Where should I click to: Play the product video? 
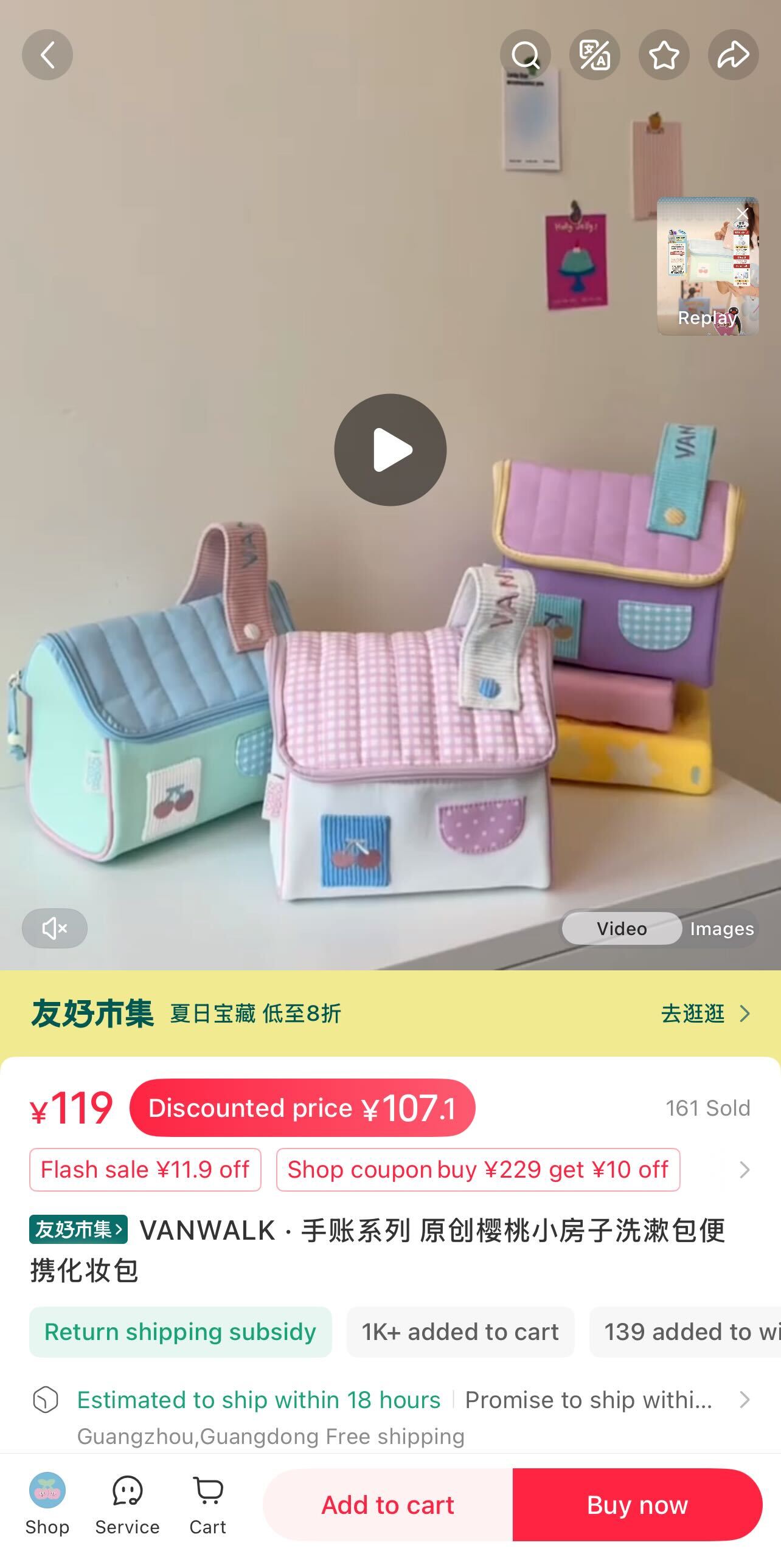pos(390,450)
